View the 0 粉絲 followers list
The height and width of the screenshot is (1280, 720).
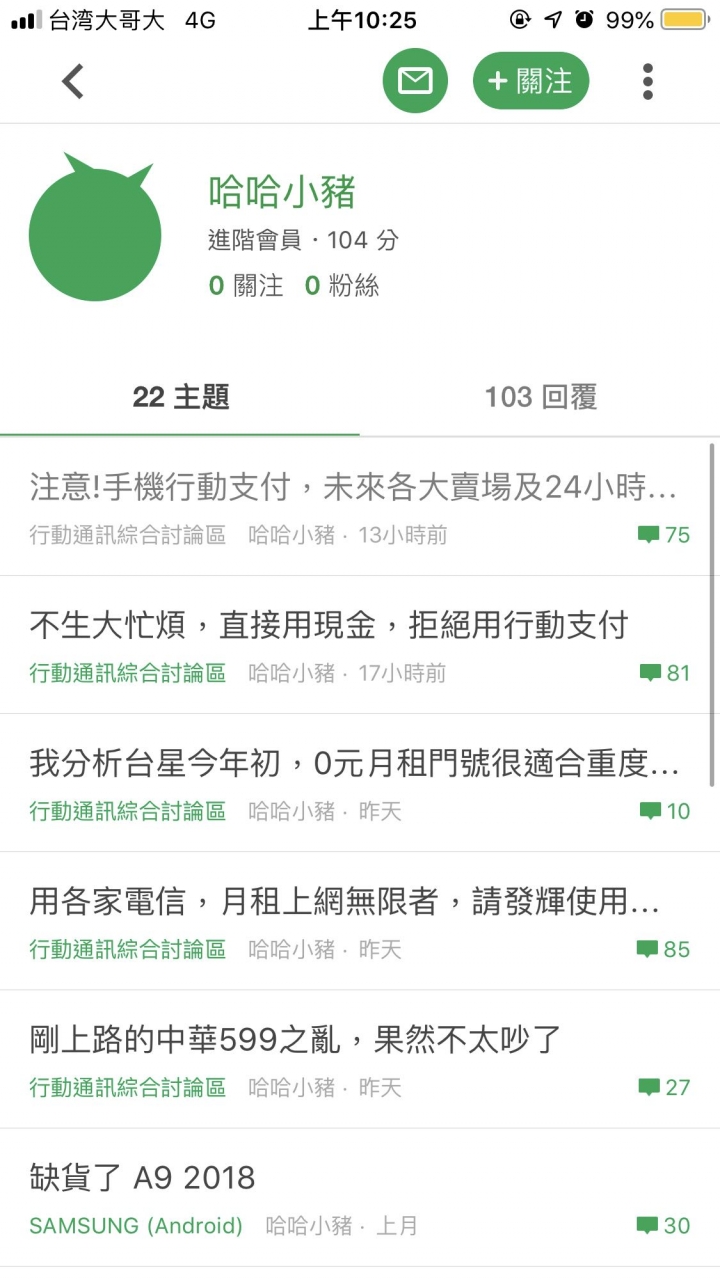(x=342, y=286)
